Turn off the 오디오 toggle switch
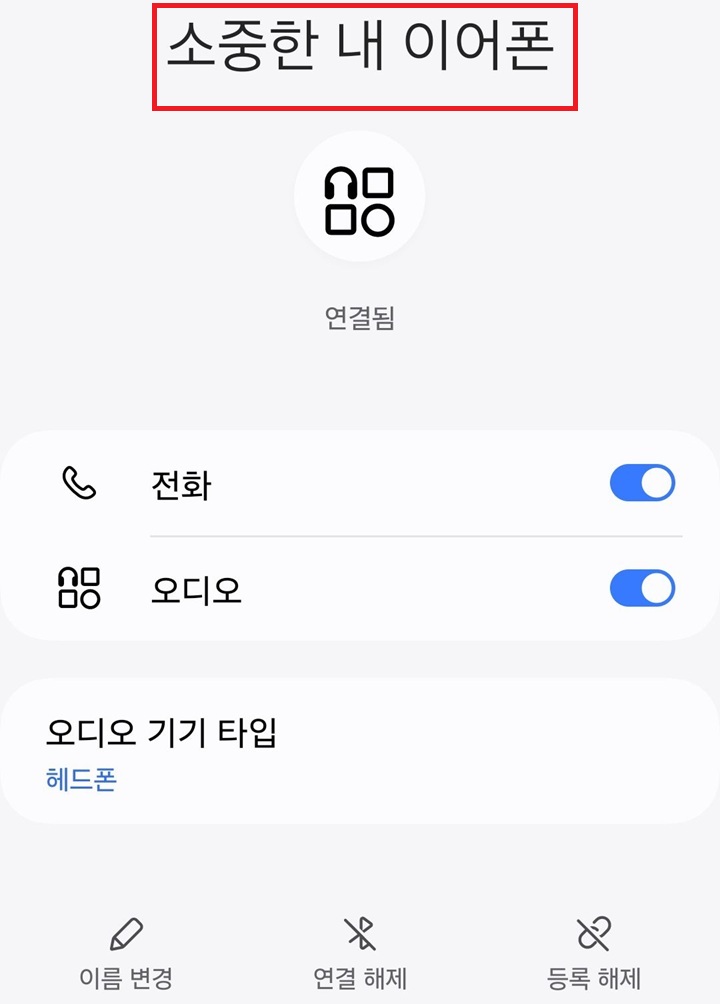720x1004 pixels. click(x=641, y=589)
